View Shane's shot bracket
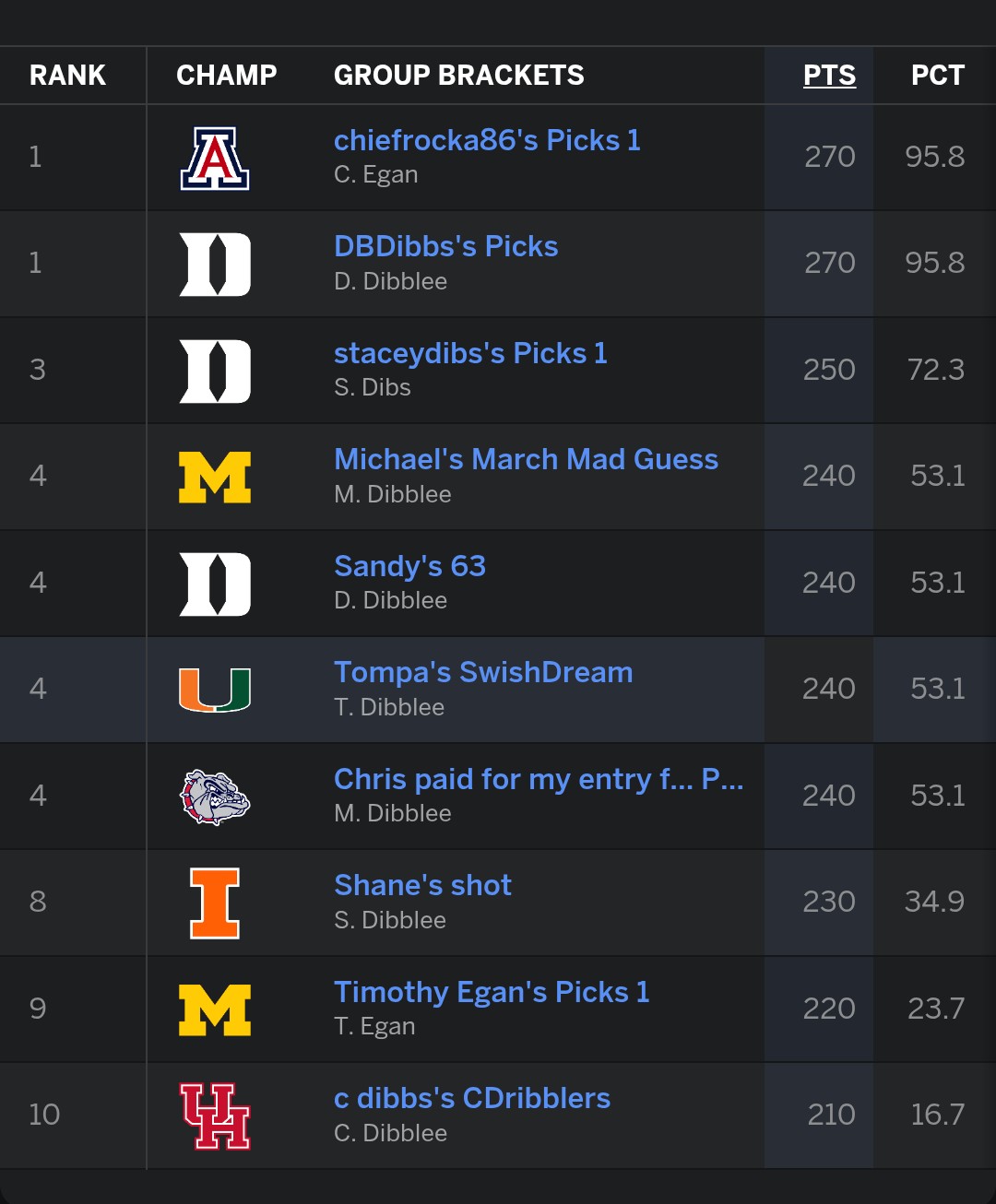This screenshot has width=996, height=1204. pyautogui.click(x=422, y=885)
